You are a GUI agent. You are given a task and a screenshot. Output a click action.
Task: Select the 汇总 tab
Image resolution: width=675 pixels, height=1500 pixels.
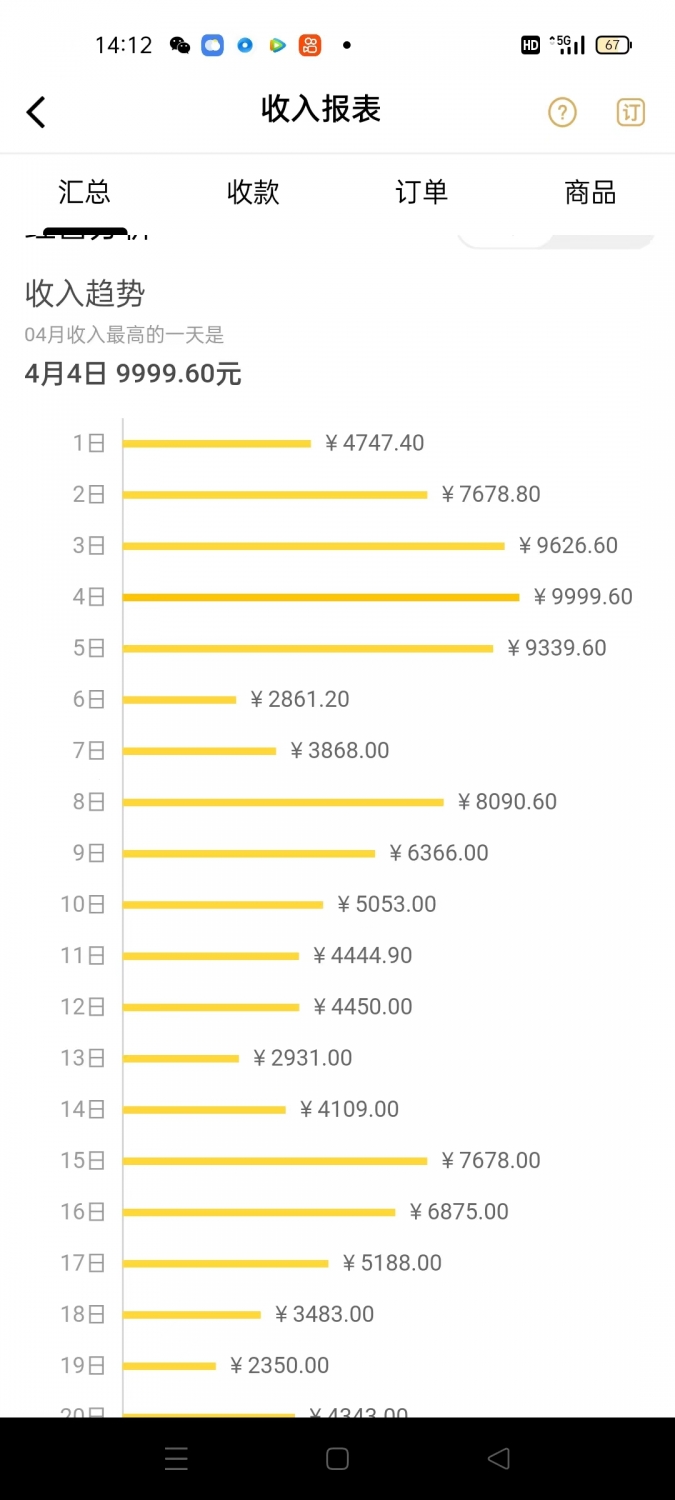tap(84, 192)
